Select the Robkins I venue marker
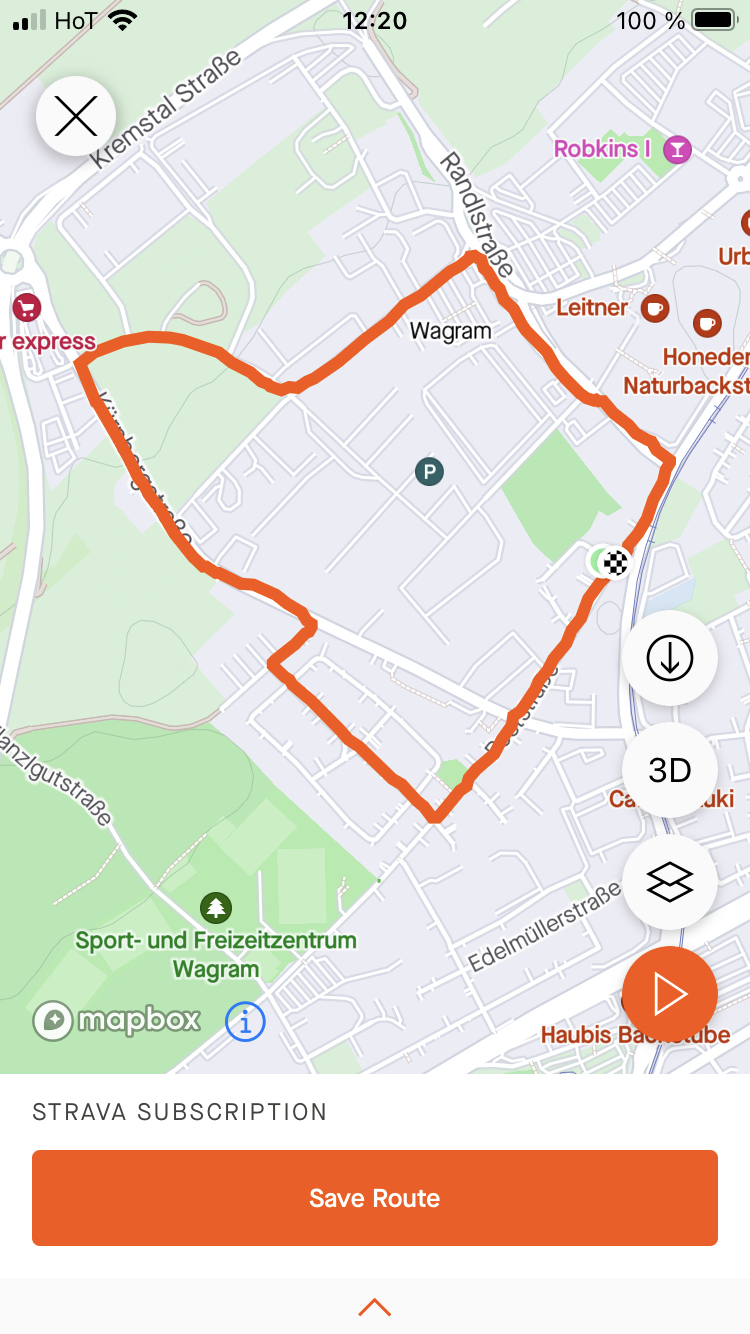Viewport: 750px width, 1334px height. 676,148
